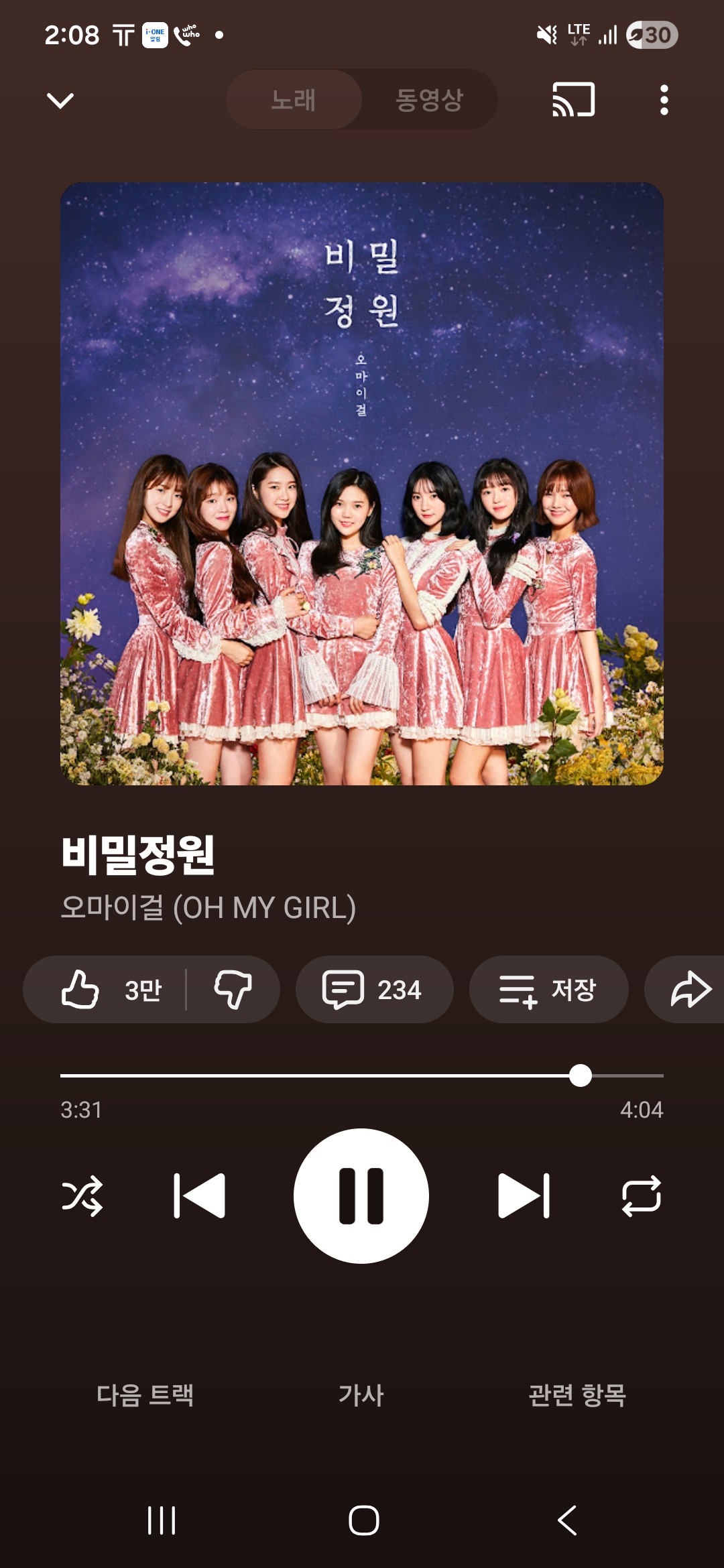Switch to the 동영상 (video) tab
Screen dimensions: 724x1568
point(429,100)
